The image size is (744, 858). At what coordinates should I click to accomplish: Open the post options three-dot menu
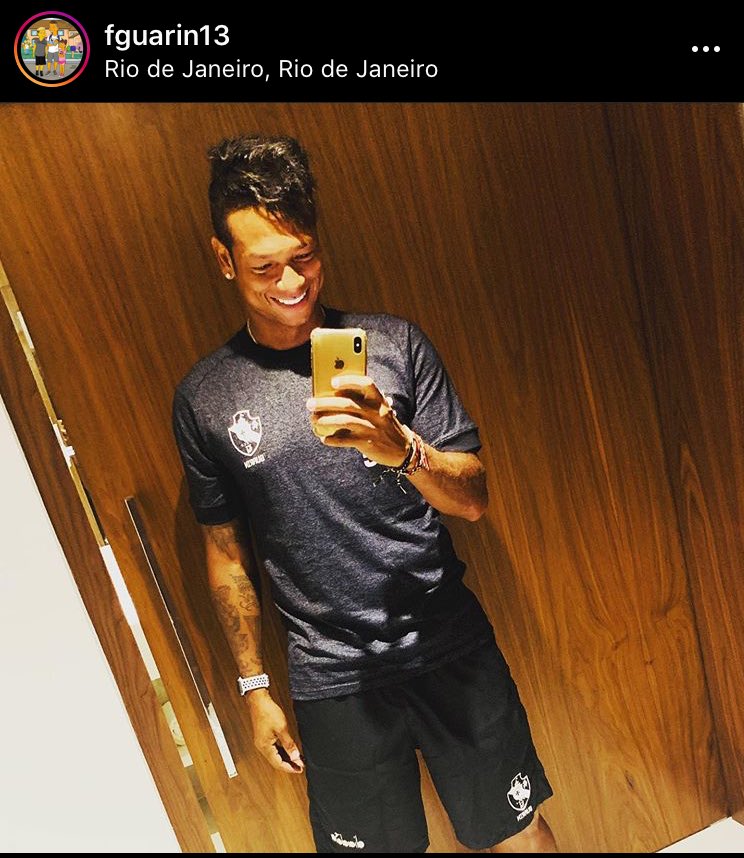click(705, 49)
